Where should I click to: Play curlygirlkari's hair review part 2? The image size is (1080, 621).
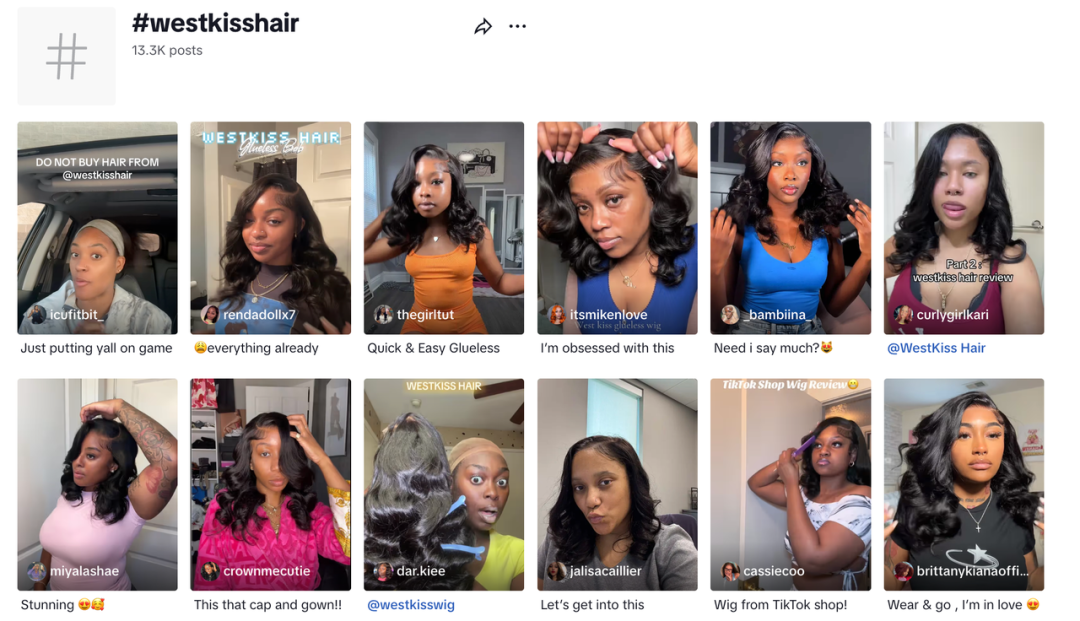(x=963, y=228)
